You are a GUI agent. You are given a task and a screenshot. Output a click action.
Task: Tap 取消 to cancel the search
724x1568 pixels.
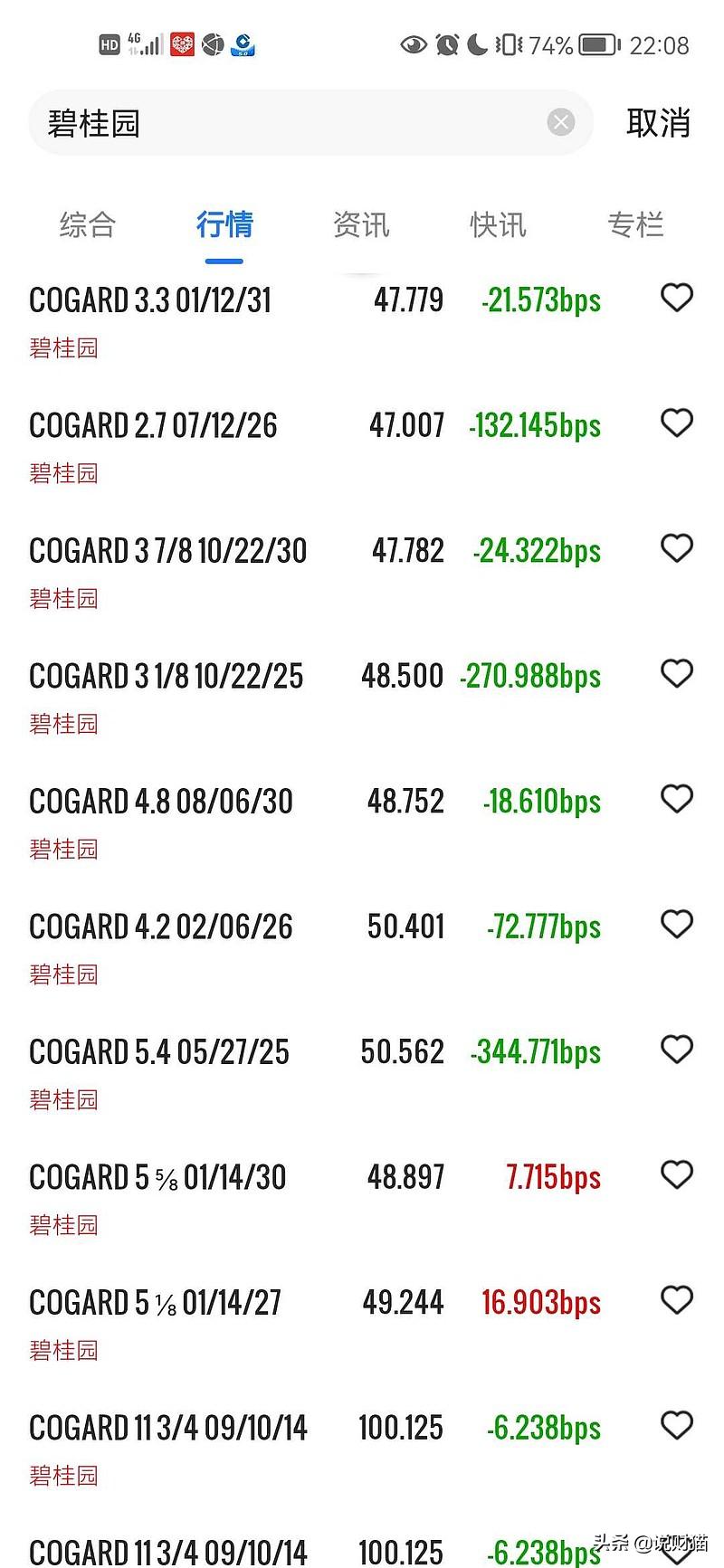pyautogui.click(x=658, y=123)
